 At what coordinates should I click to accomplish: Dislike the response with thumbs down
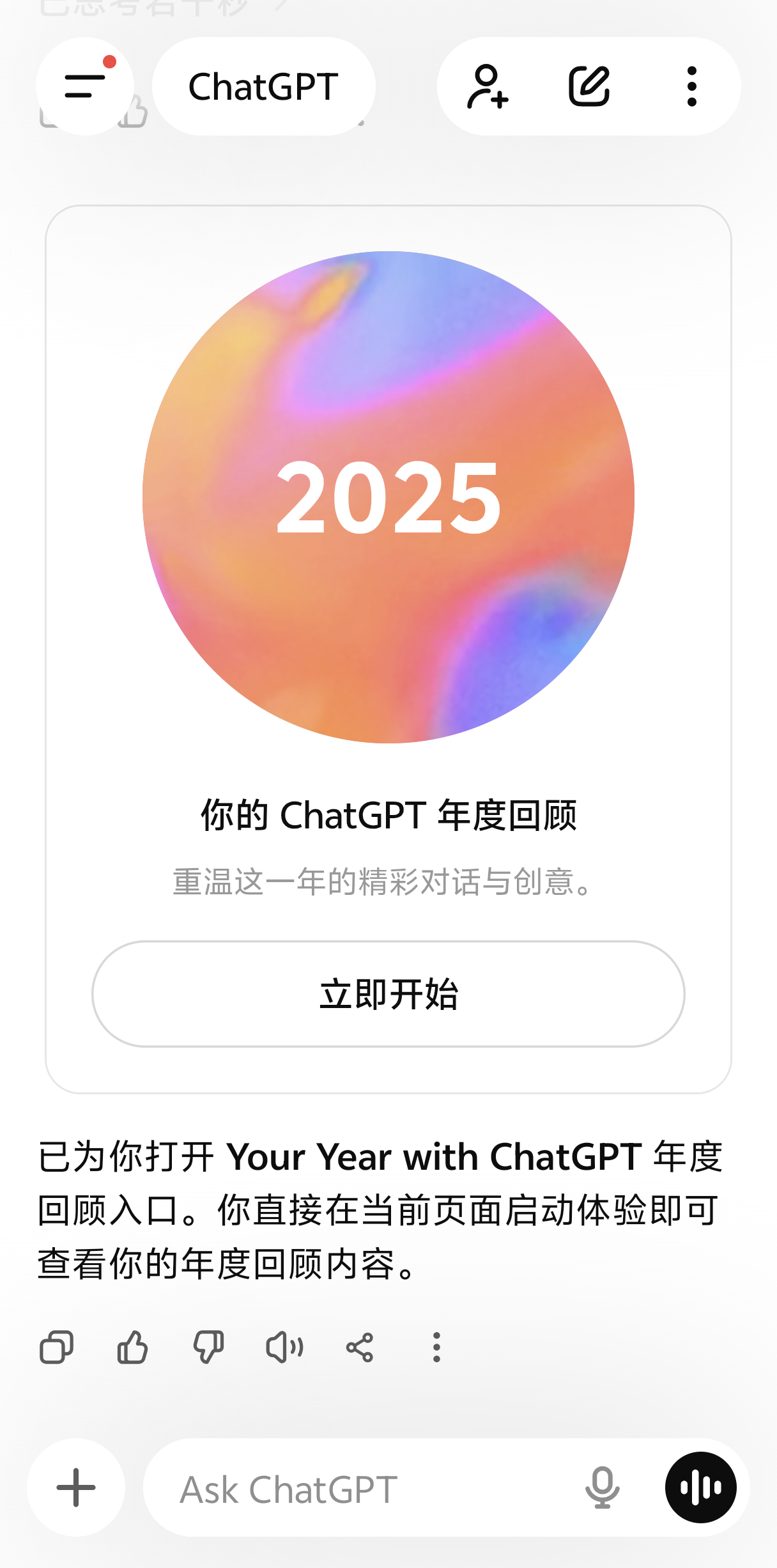coord(208,1347)
